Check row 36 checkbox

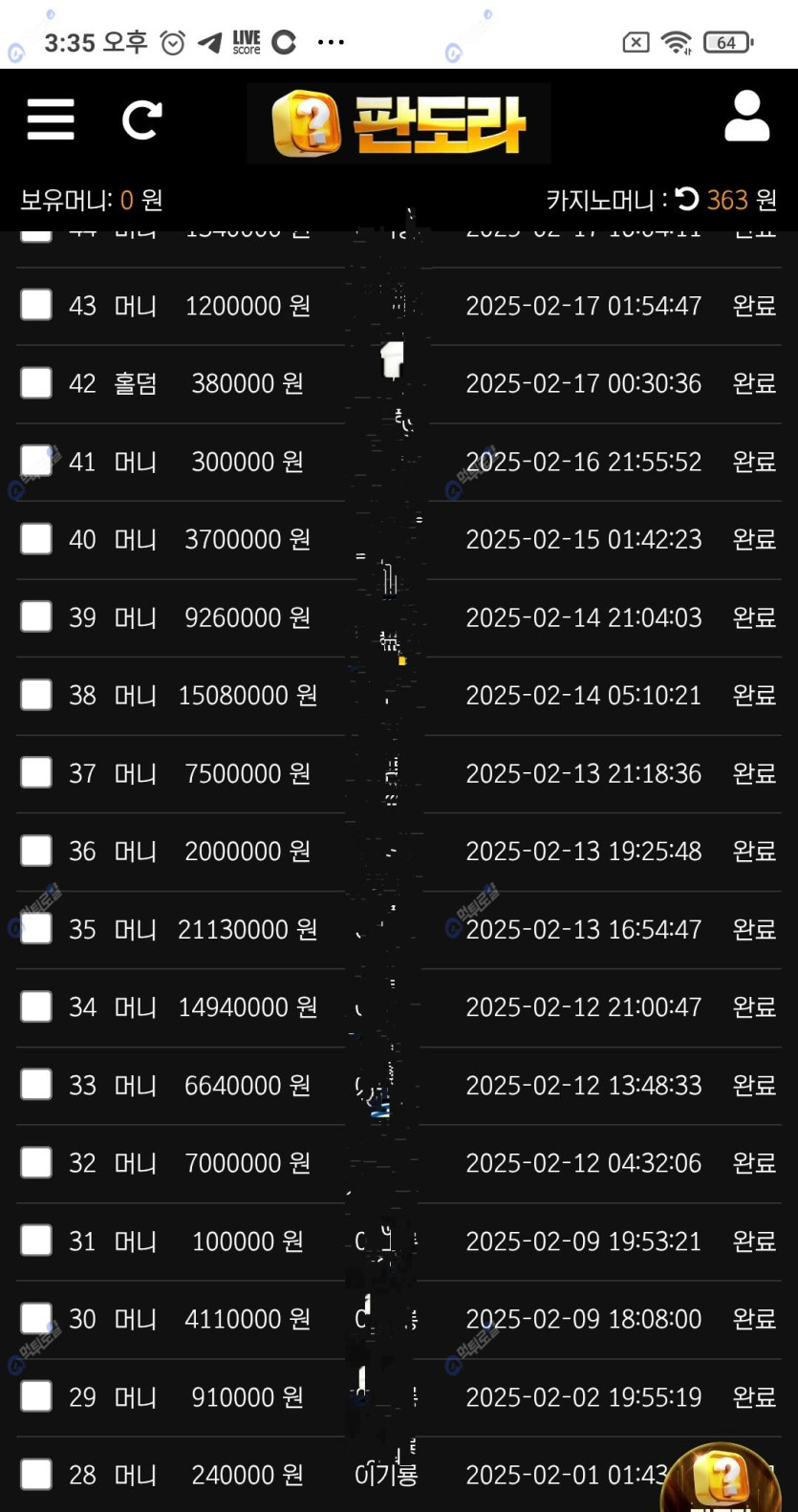point(36,851)
